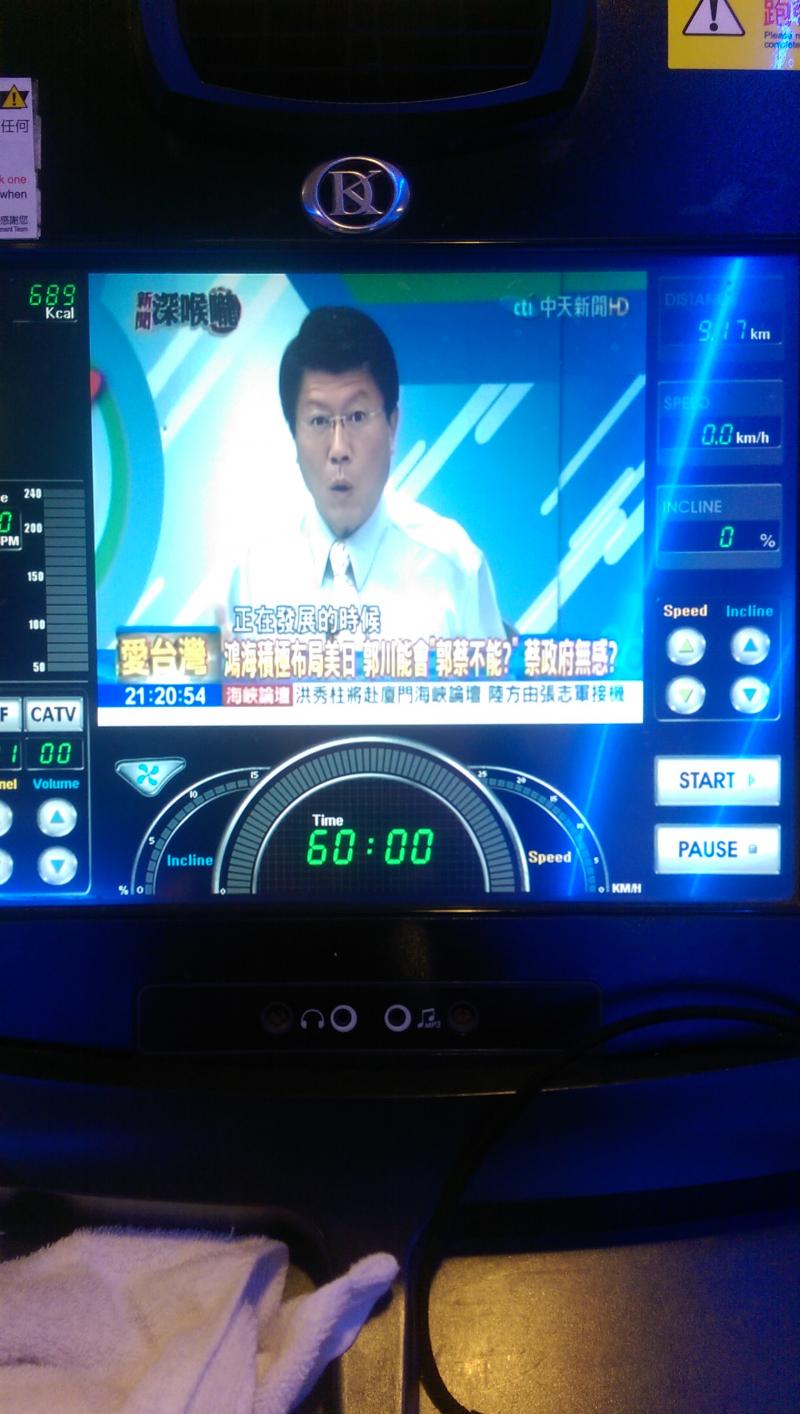The width and height of the screenshot is (800, 1414).
Task: Decrease speed with the Speed down arrow
Action: click(x=686, y=694)
